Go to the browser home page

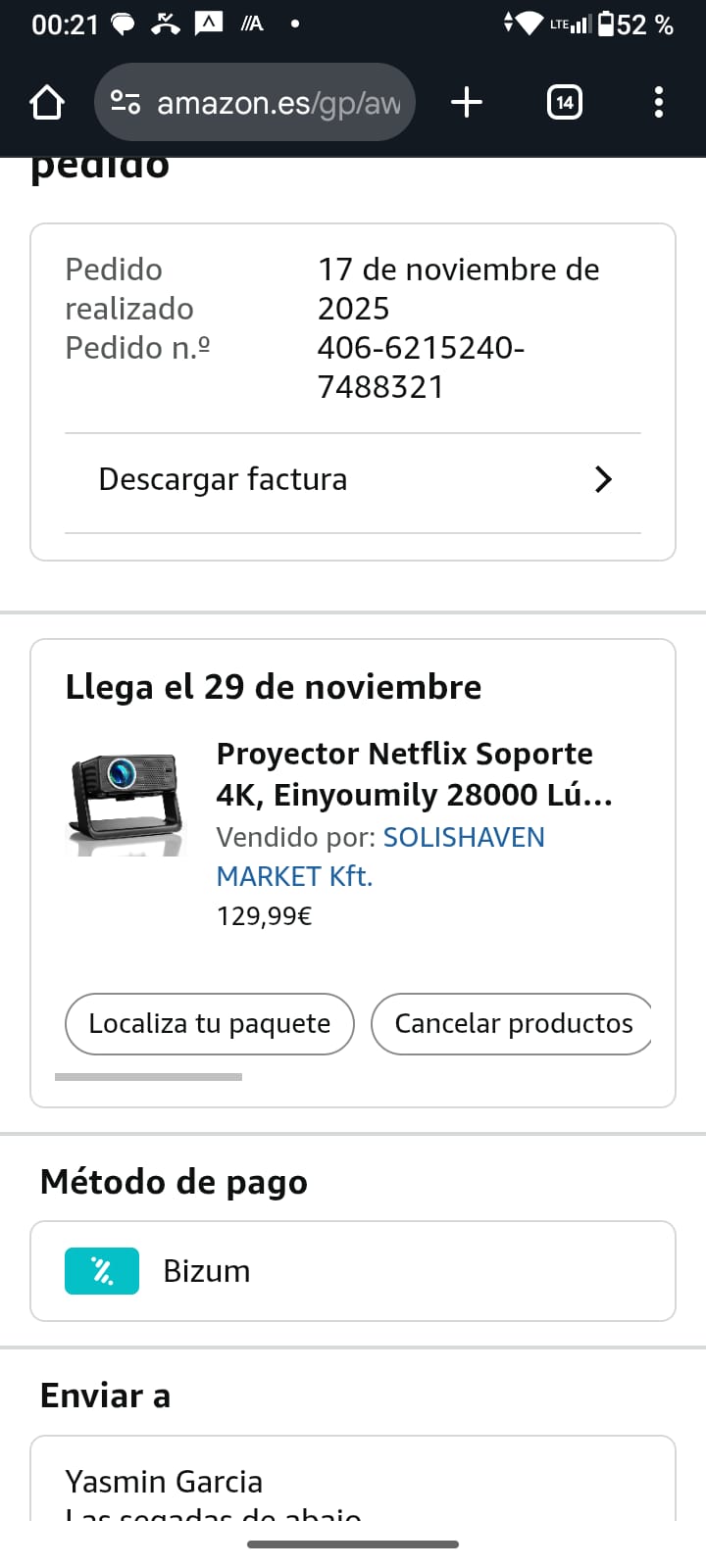tap(47, 102)
